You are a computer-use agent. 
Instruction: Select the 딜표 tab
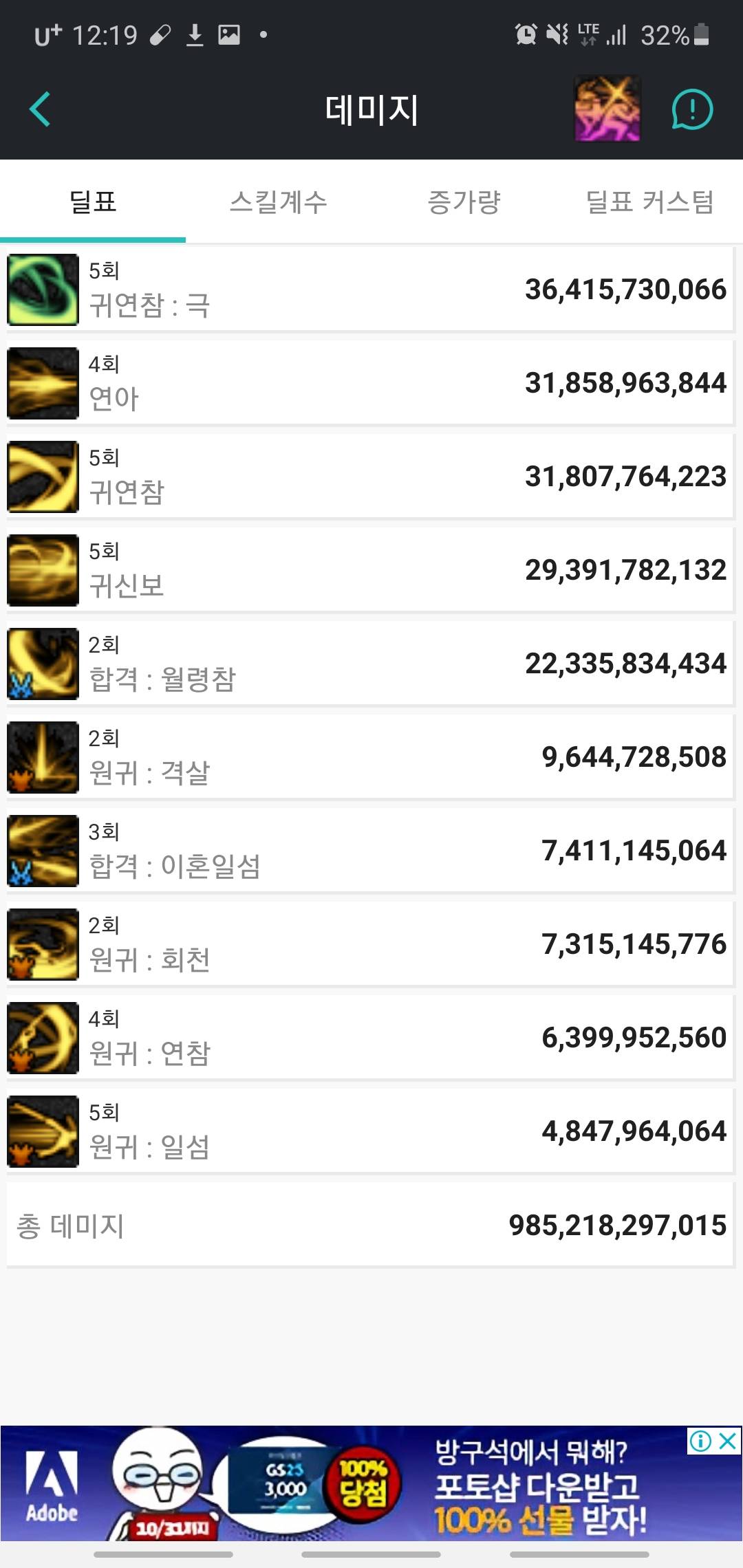pyautogui.click(x=93, y=202)
